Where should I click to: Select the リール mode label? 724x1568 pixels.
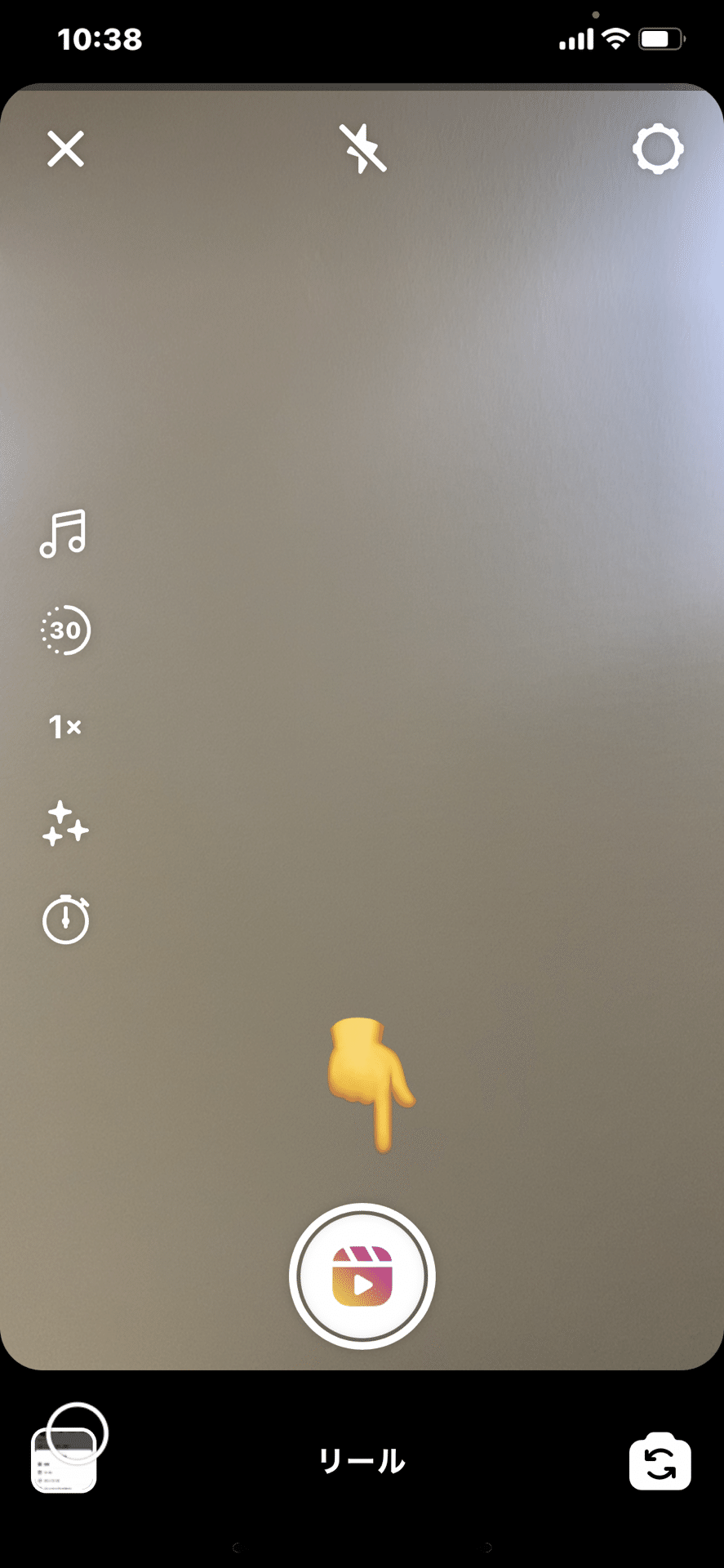click(x=362, y=1461)
